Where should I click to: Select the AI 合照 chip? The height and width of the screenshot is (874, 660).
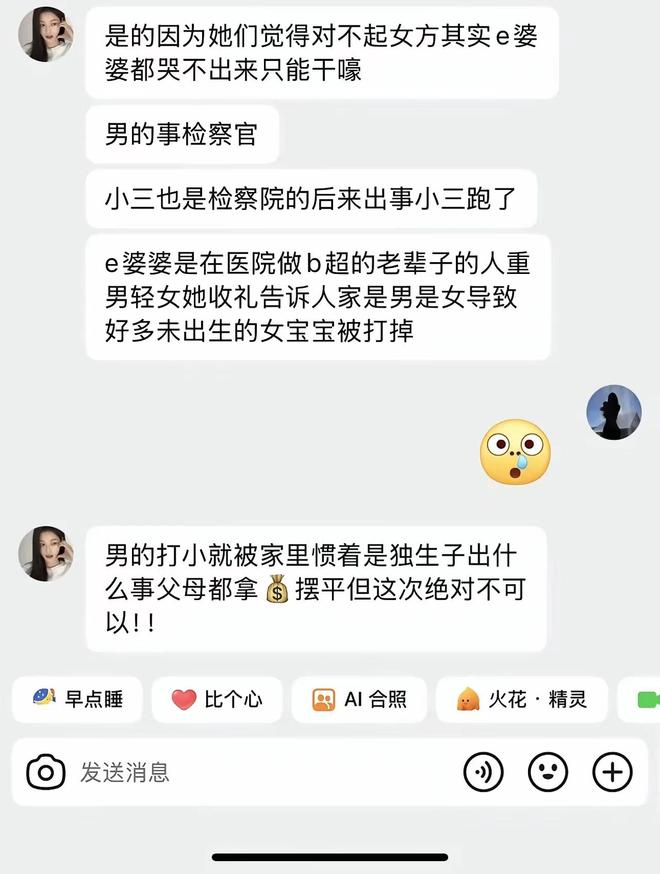[360, 700]
